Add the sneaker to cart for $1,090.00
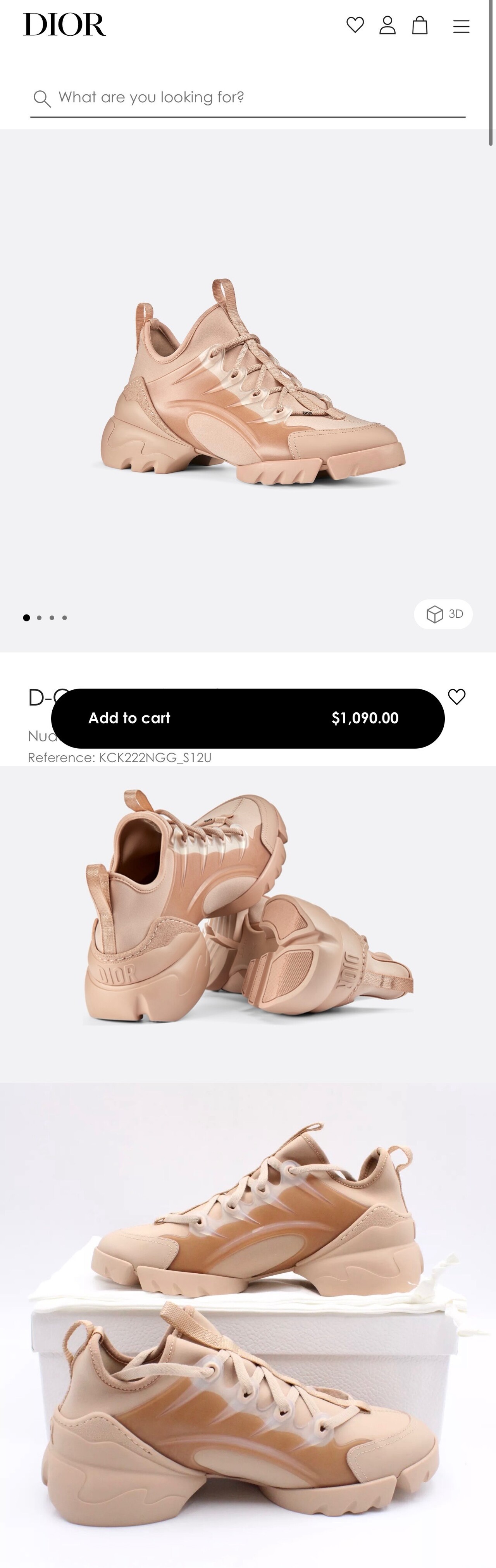496x1568 pixels. point(248,718)
